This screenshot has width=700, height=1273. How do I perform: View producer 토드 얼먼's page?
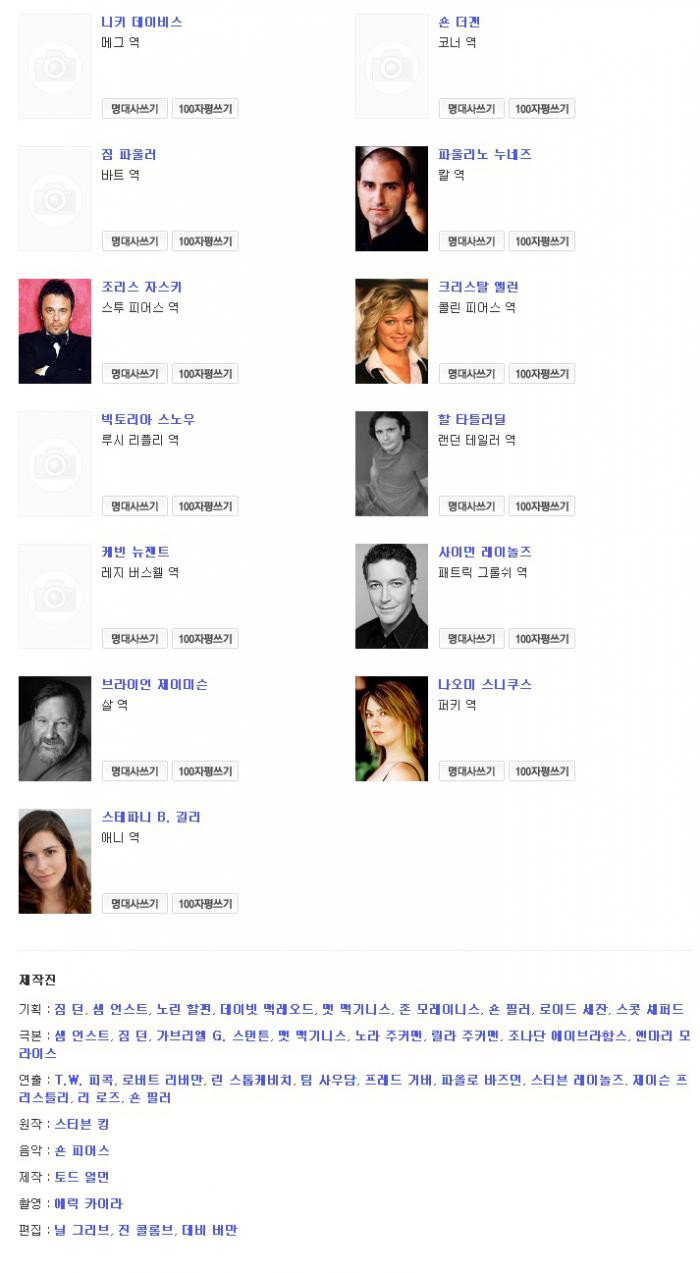(x=82, y=1177)
